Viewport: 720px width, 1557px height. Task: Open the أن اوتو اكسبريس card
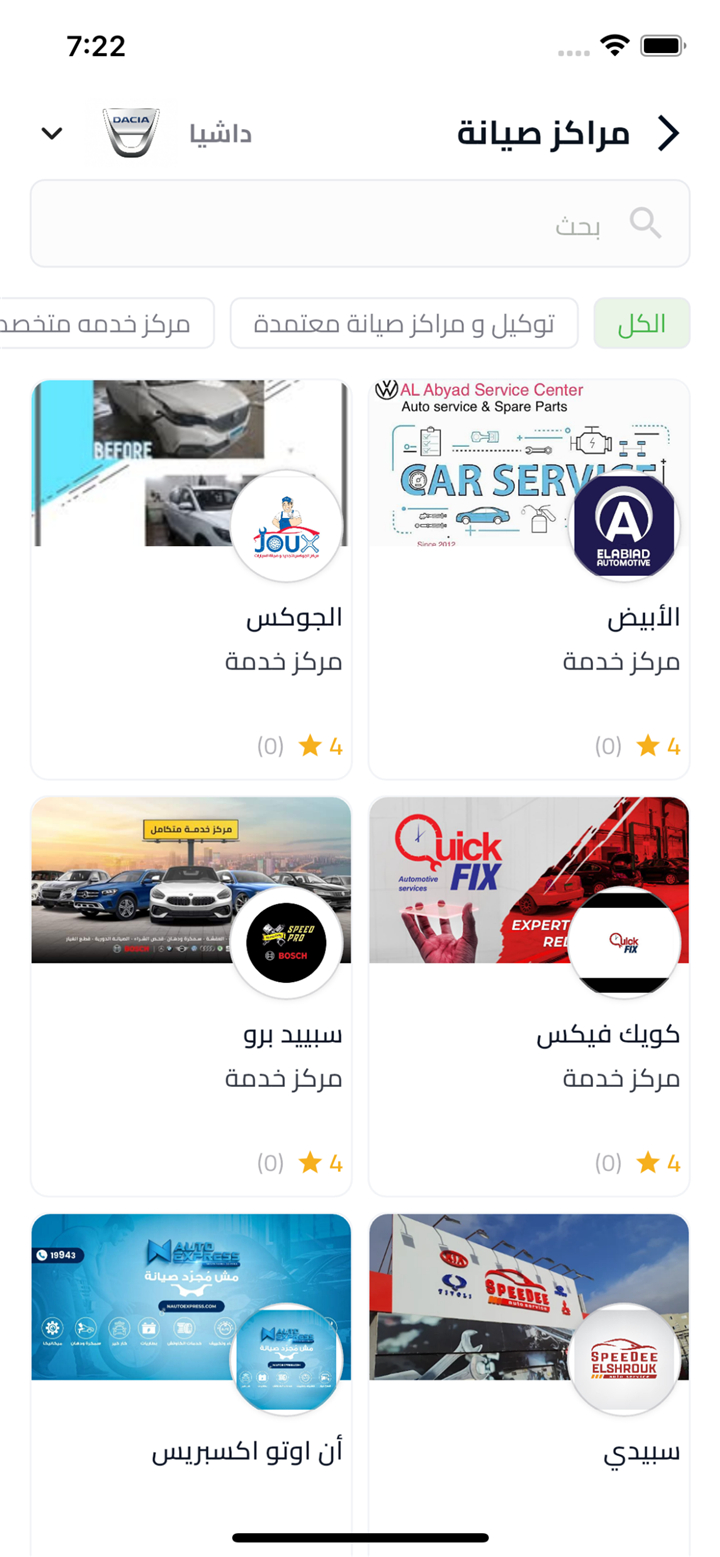[191, 1380]
